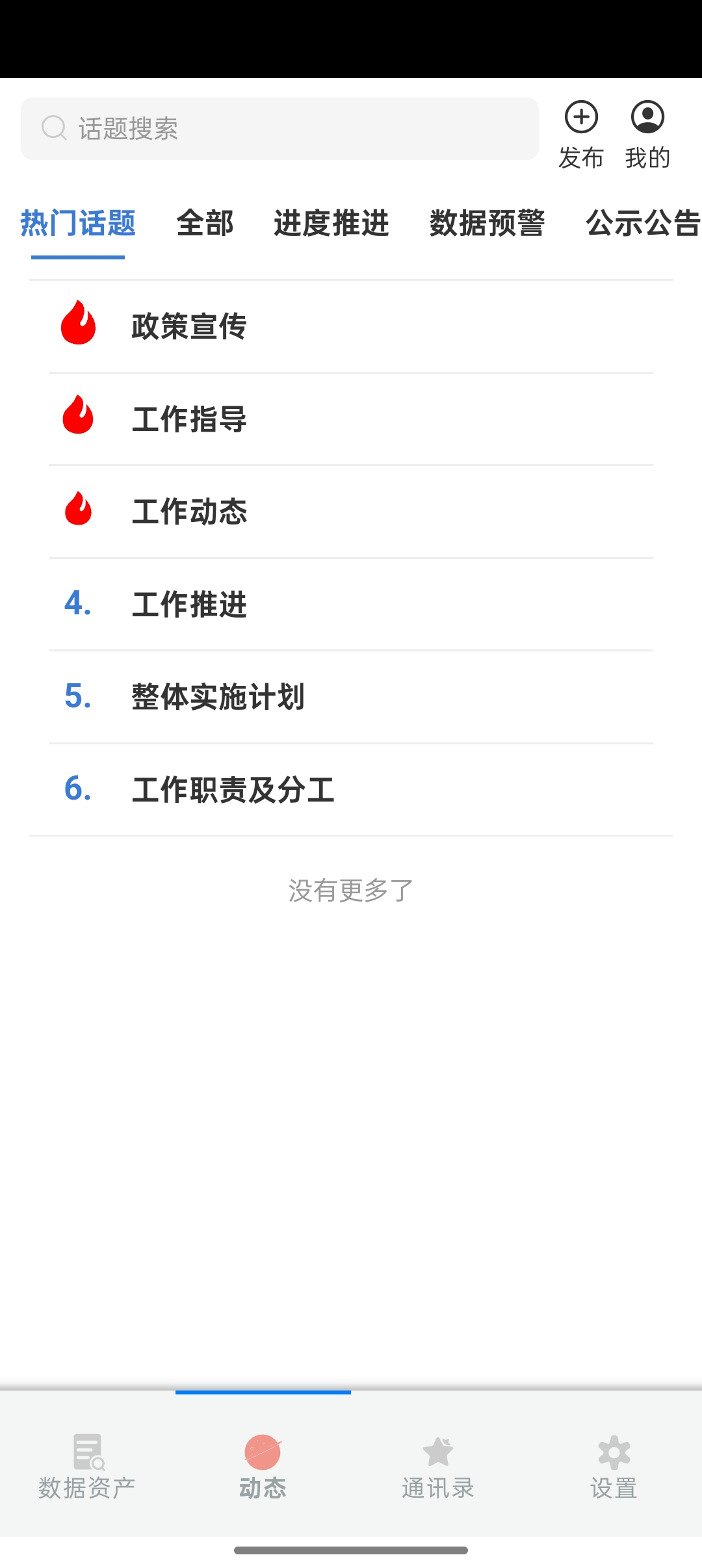This screenshot has width=702, height=1568.
Task: Open 我的 profile icon
Action: (647, 118)
